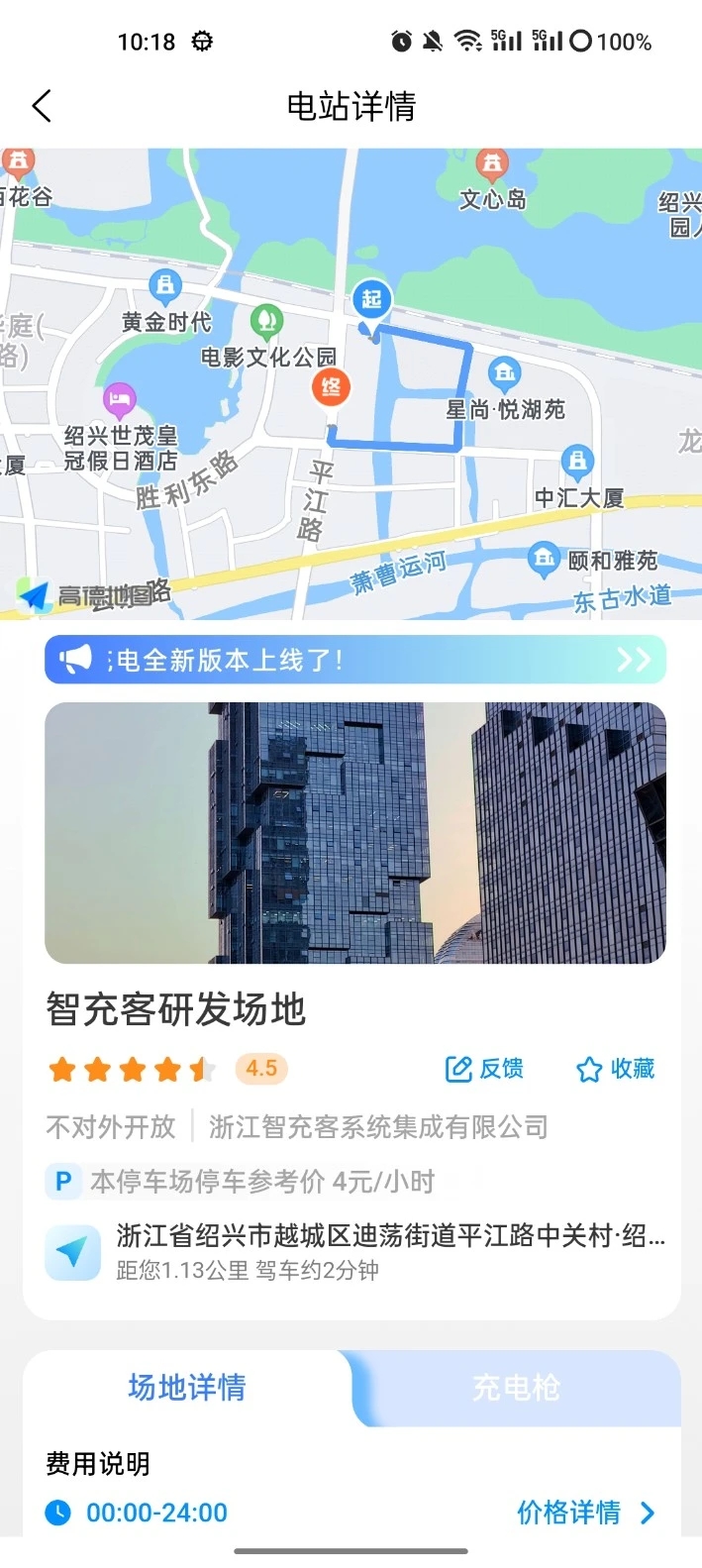This screenshot has width=702, height=1568.
Task: Start navigation with the blue arrow icon
Action: (72, 1252)
